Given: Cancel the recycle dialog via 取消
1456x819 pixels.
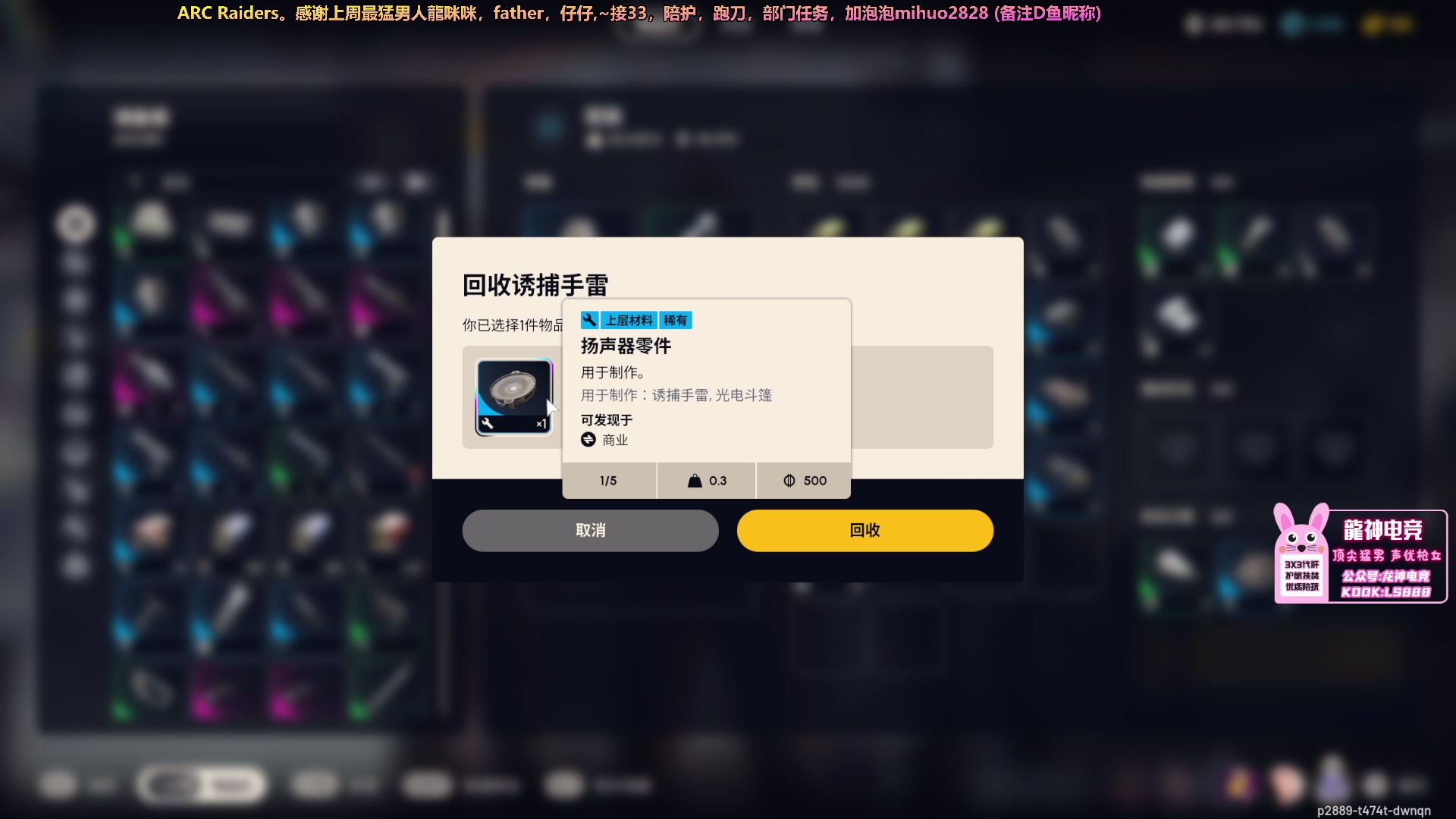Looking at the screenshot, I should point(590,530).
